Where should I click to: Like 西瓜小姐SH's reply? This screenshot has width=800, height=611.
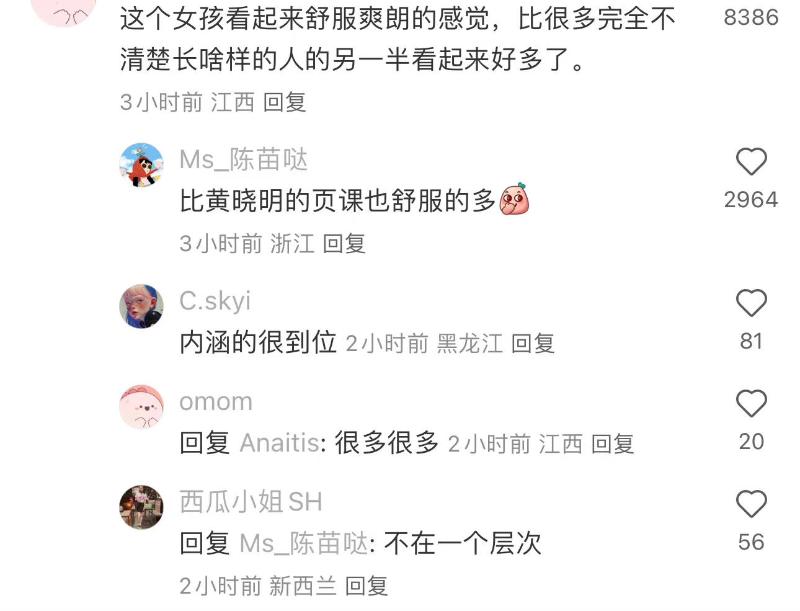point(751,504)
